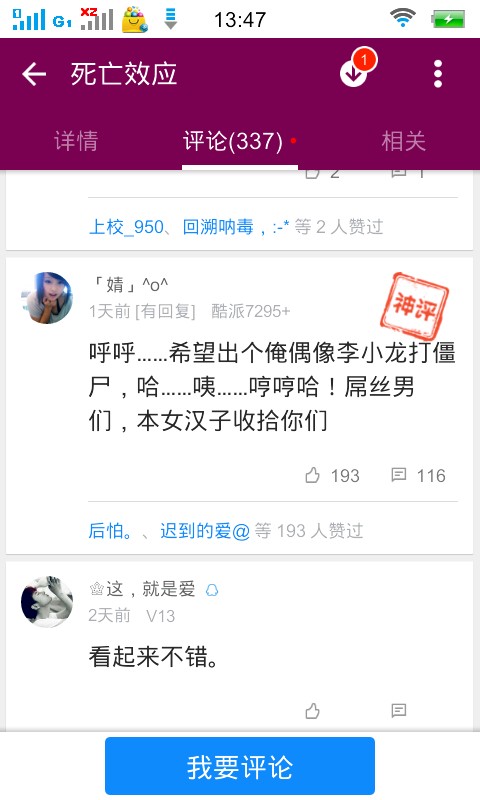The image size is (480, 800).
Task: Open the profile link 上校_950
Action: point(126,227)
